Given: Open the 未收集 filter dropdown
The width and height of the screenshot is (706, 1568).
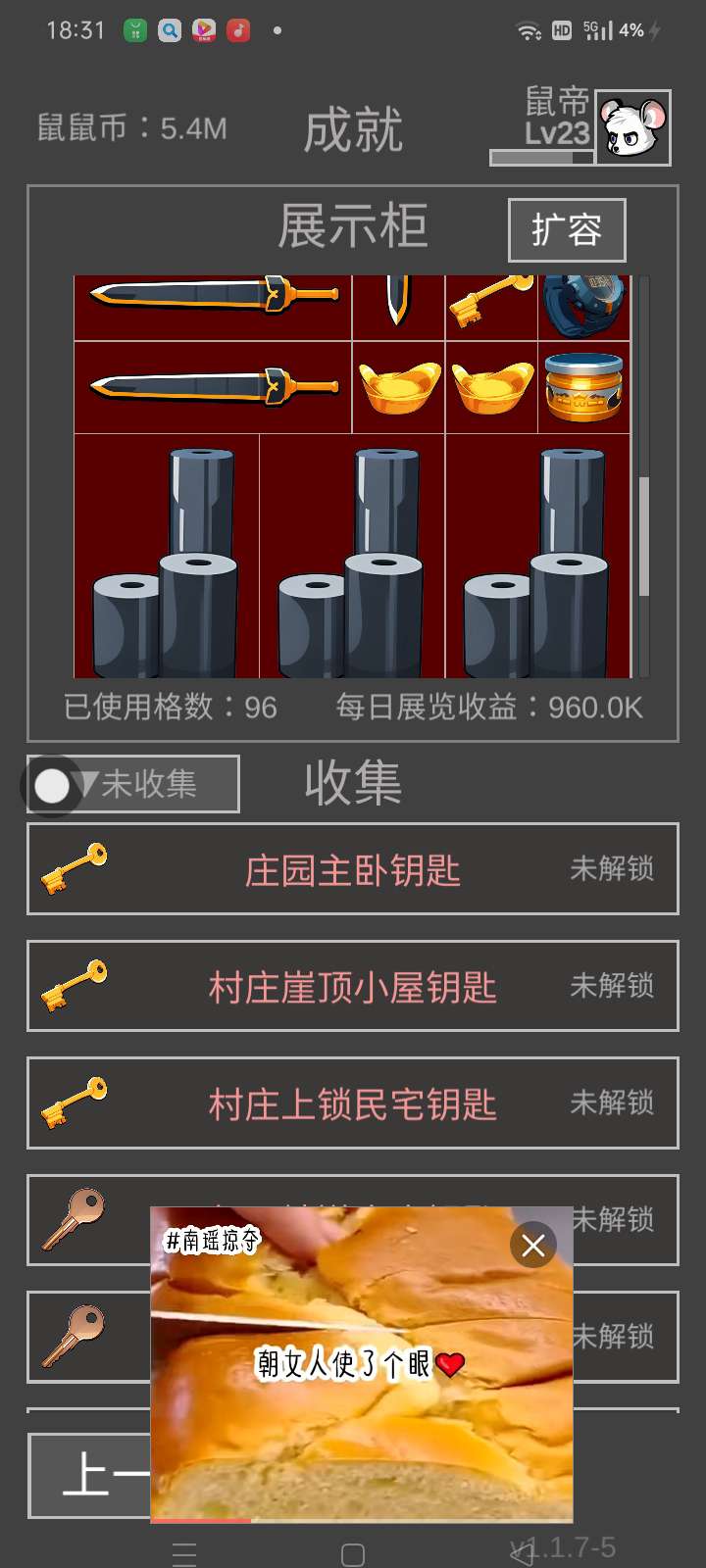Looking at the screenshot, I should [147, 784].
